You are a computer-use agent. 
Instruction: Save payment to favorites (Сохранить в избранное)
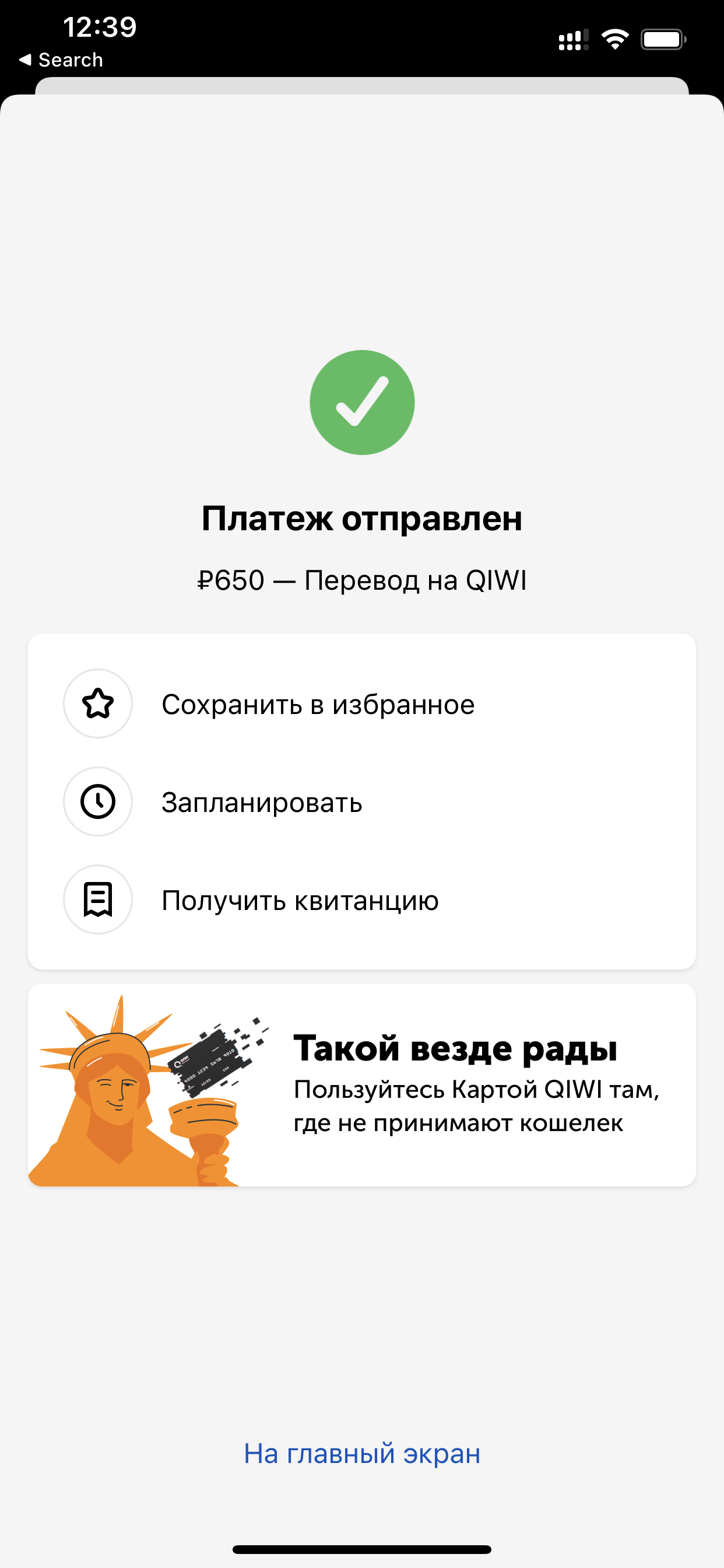[361, 703]
